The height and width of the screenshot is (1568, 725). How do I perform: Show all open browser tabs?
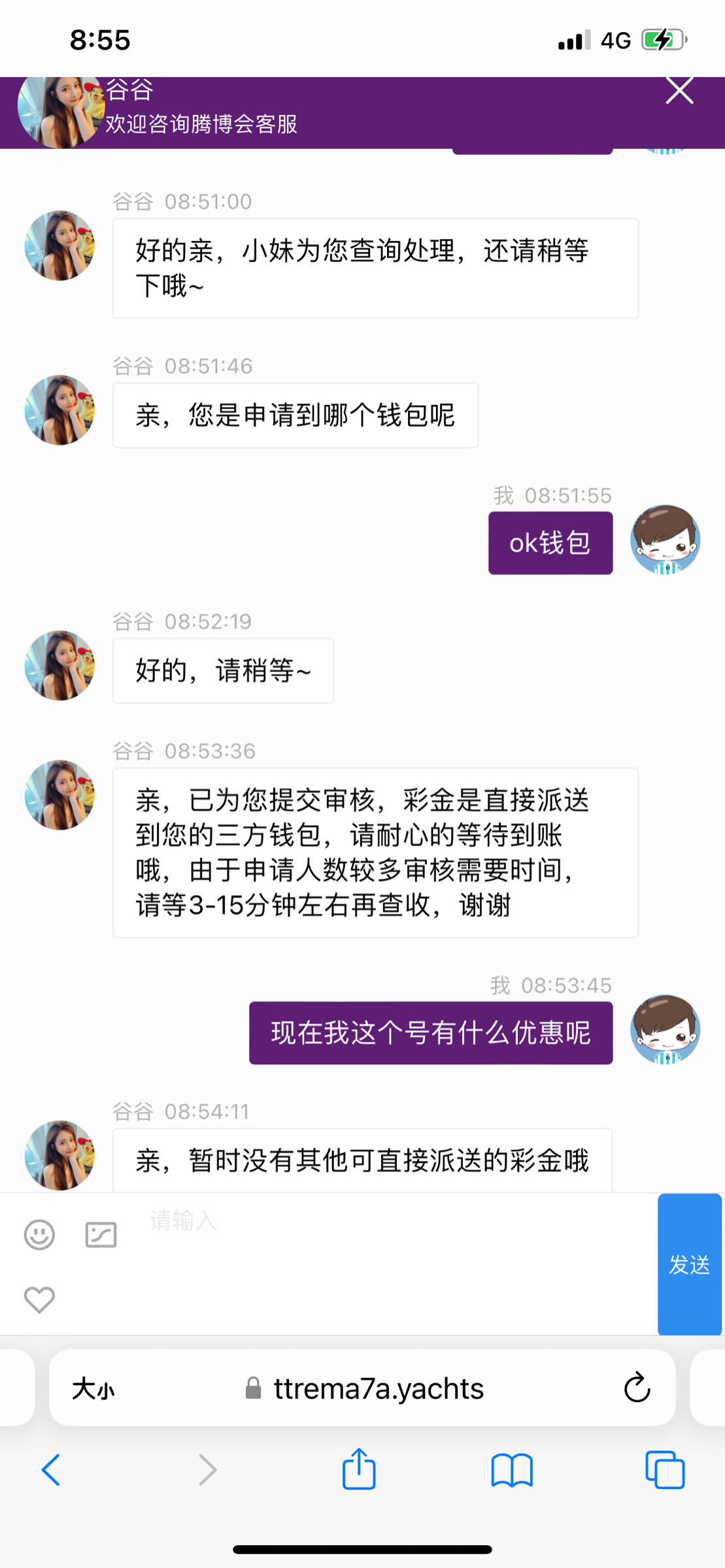[x=664, y=1470]
